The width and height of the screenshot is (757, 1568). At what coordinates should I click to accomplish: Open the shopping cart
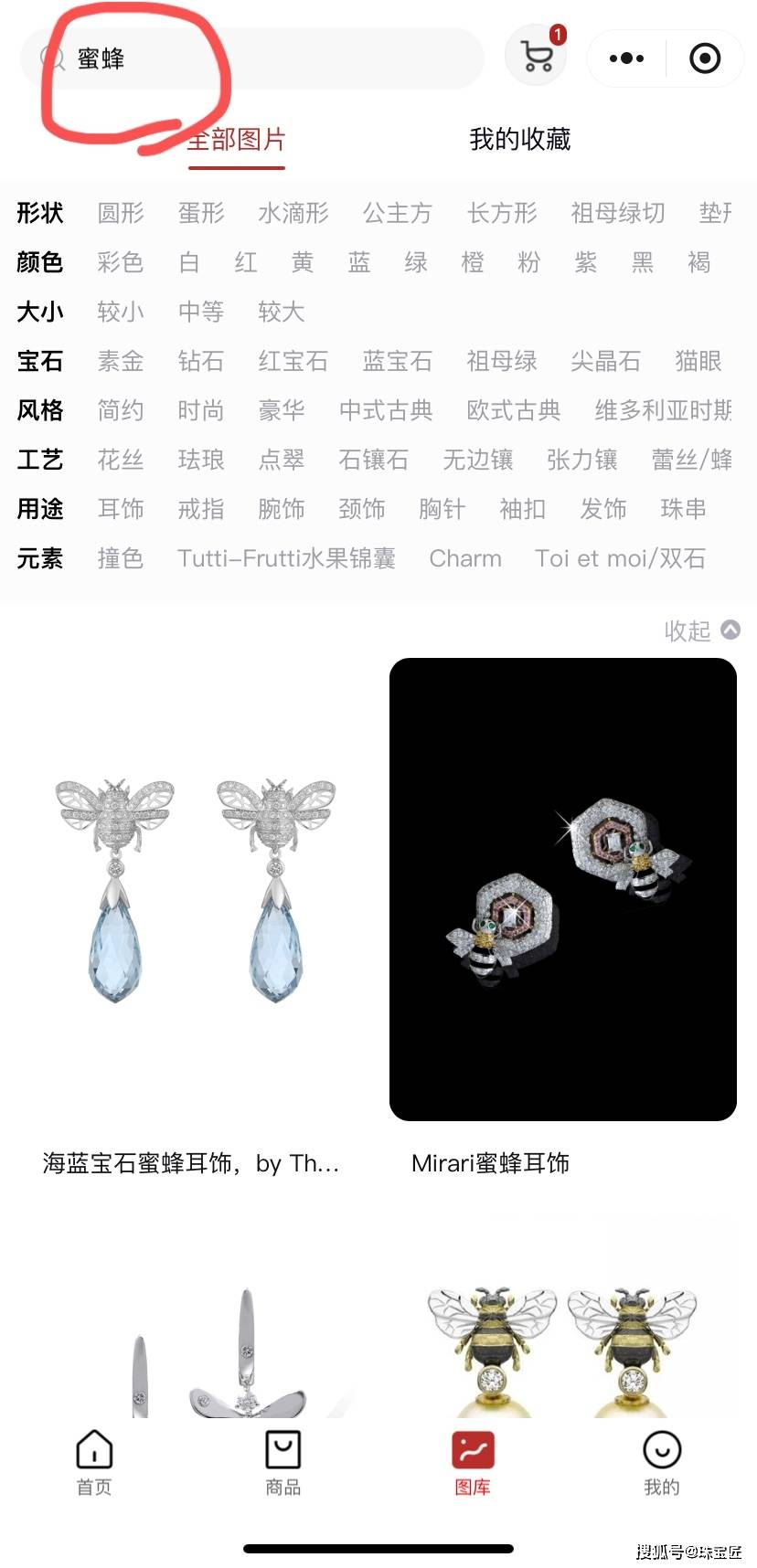pos(537,57)
